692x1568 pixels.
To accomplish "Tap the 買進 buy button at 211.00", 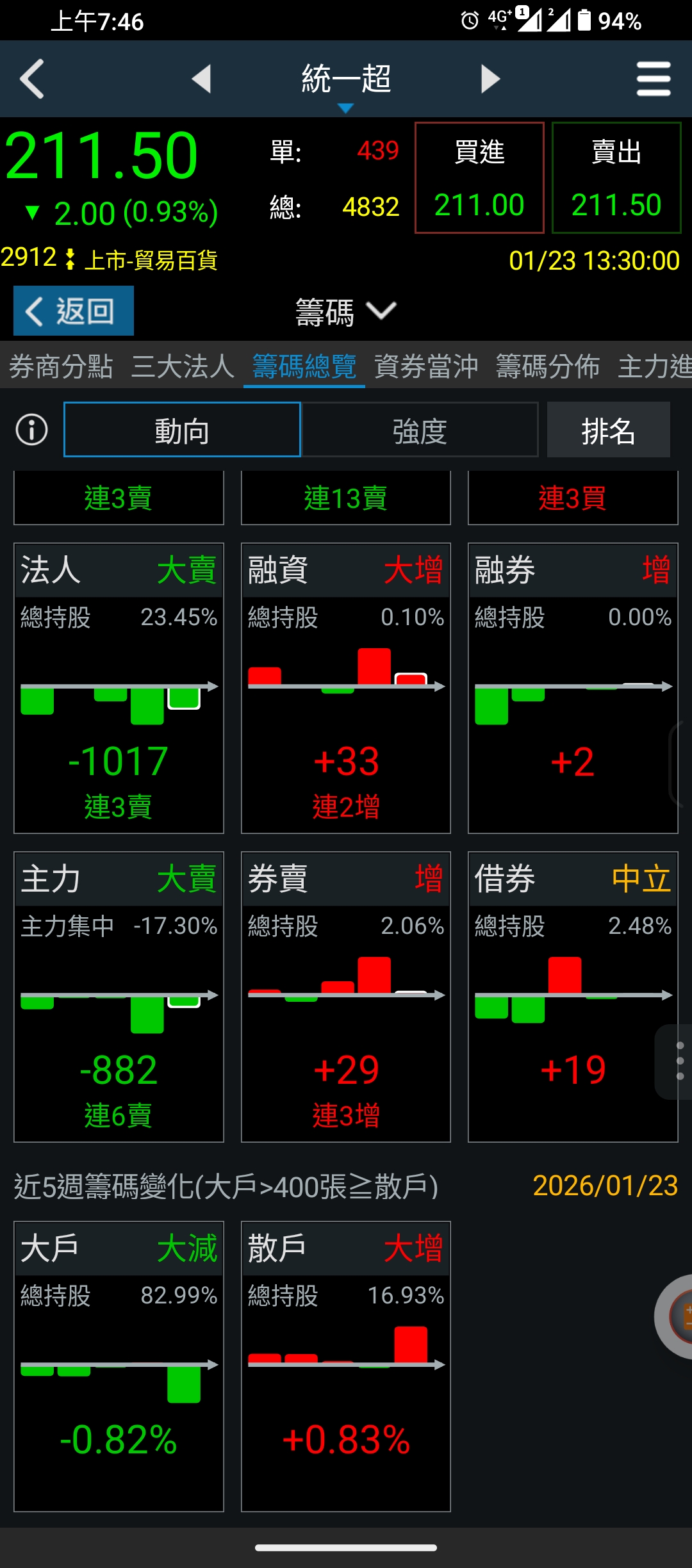I will pyautogui.click(x=479, y=177).
